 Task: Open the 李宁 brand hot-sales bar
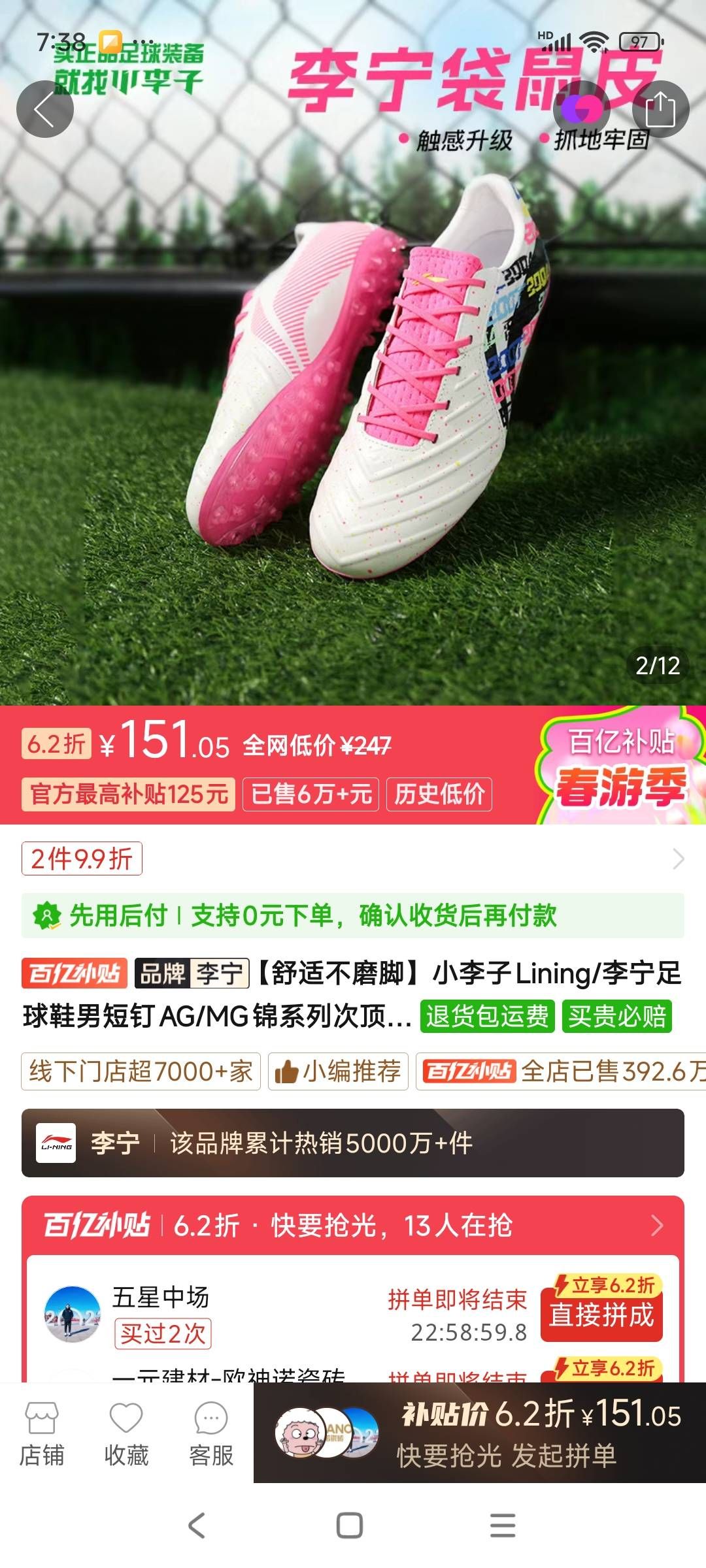(353, 1143)
